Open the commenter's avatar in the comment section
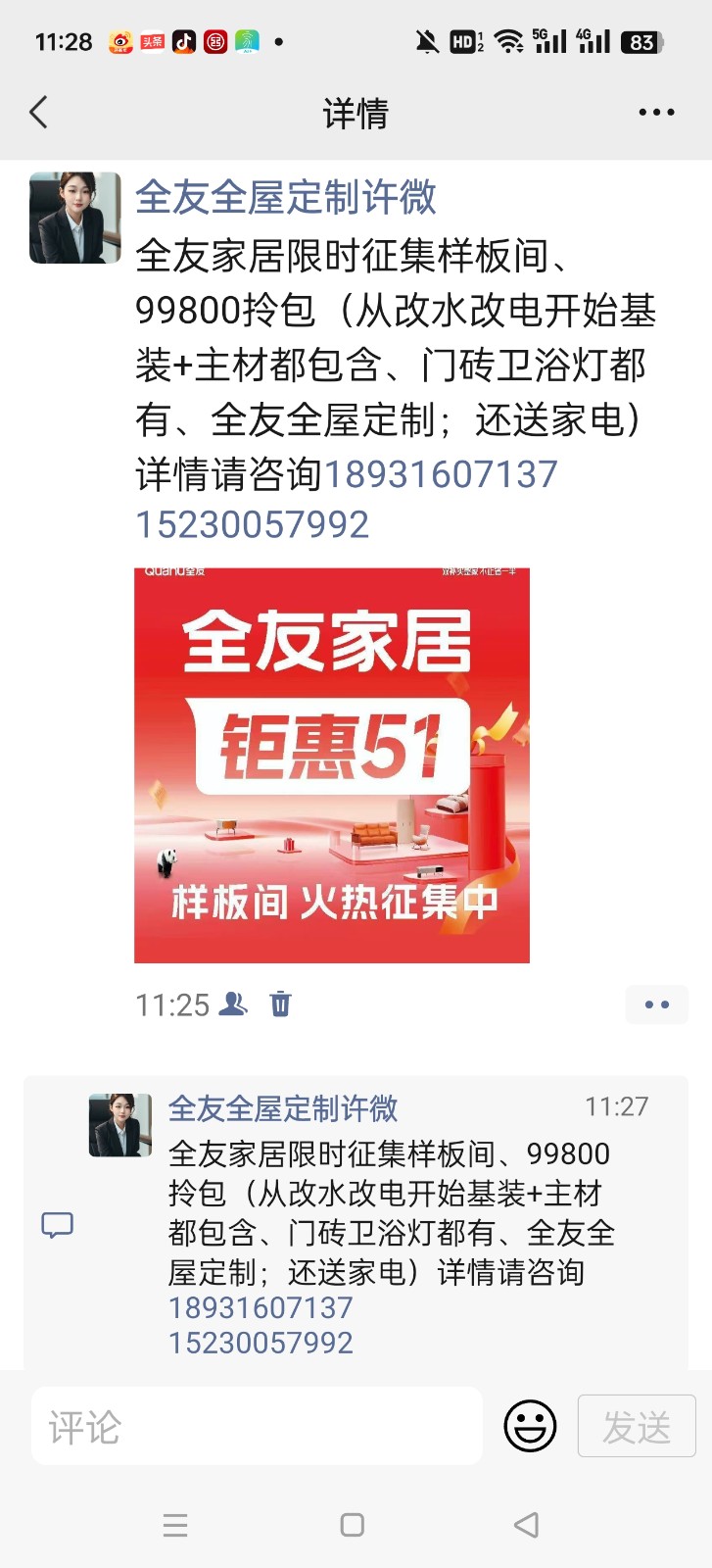The image size is (712, 1568). click(x=120, y=1125)
